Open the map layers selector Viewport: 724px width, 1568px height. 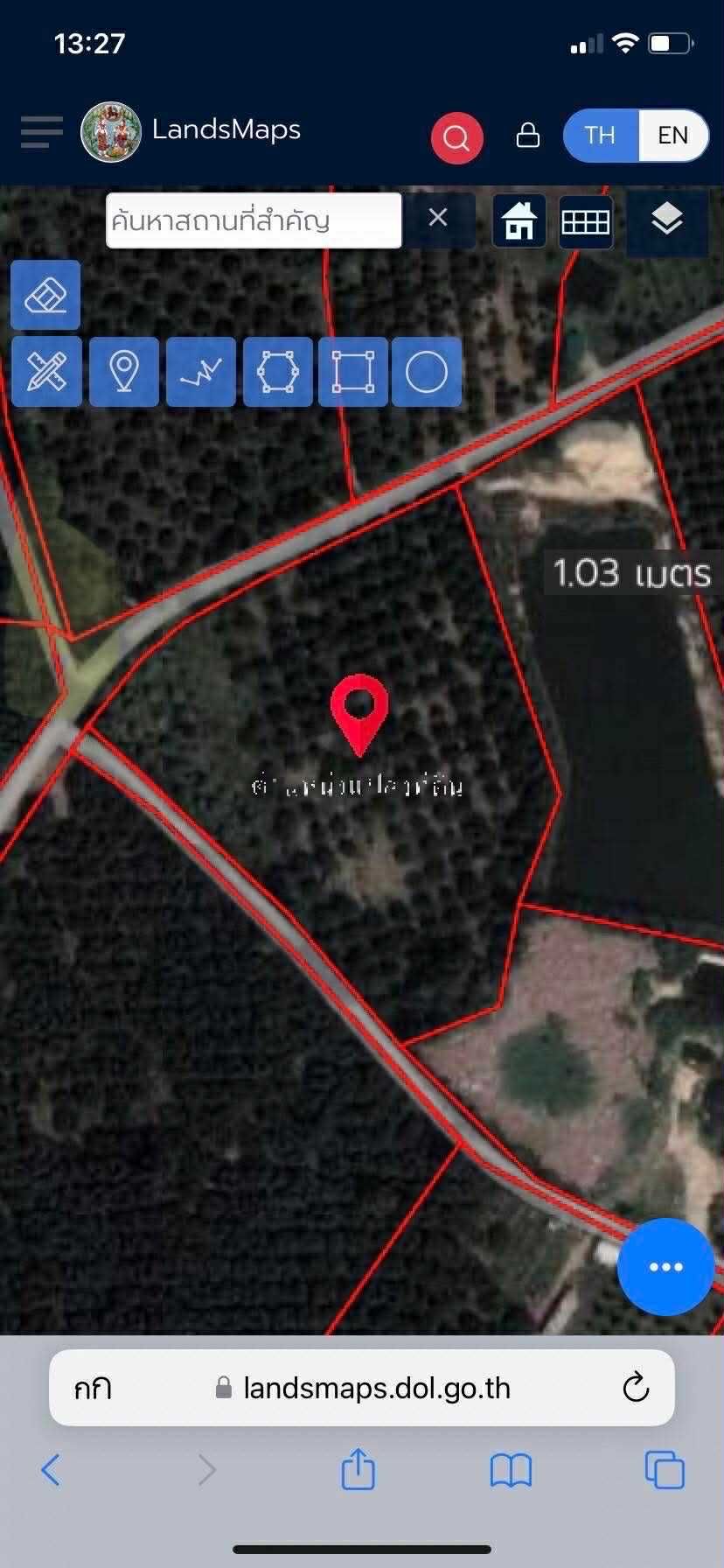click(x=667, y=220)
